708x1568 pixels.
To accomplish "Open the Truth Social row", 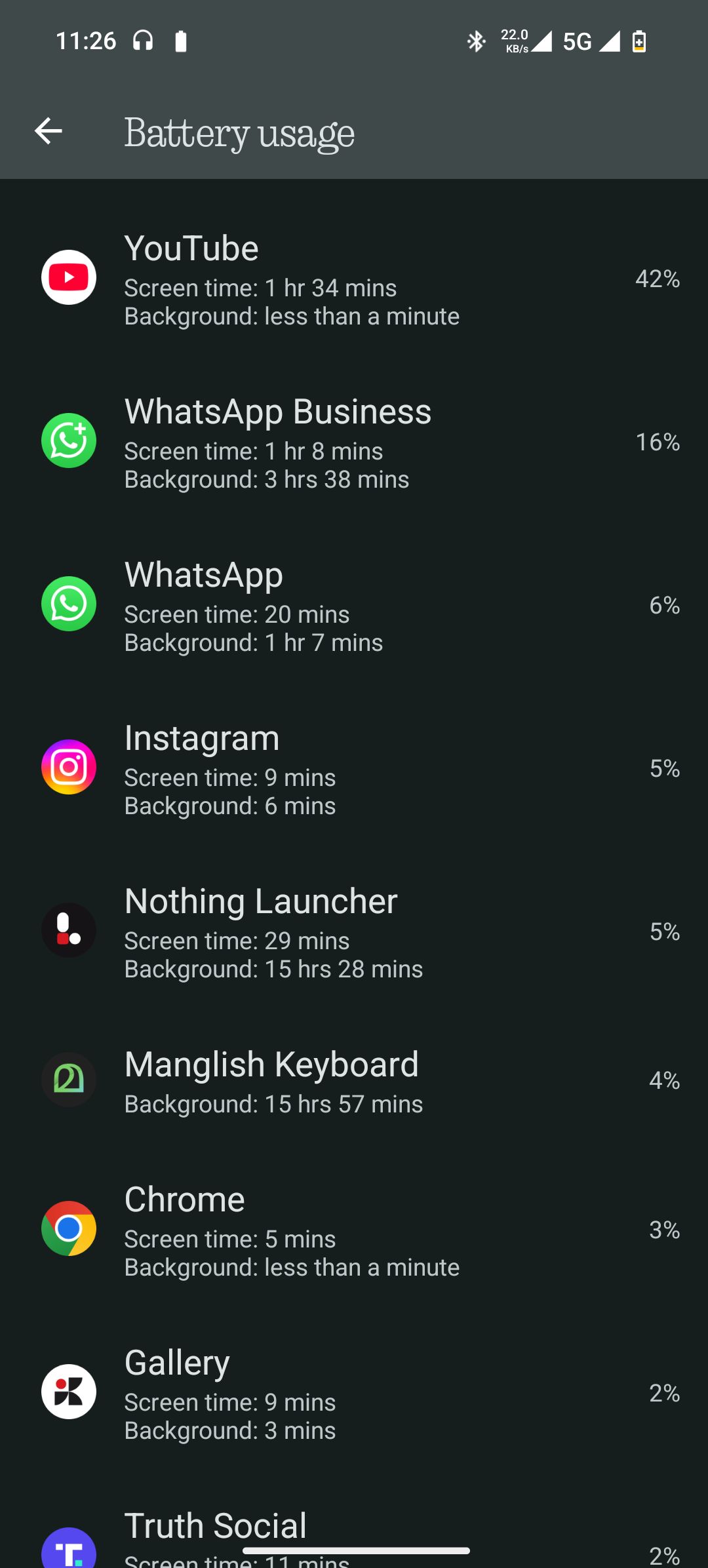I will click(x=354, y=1531).
